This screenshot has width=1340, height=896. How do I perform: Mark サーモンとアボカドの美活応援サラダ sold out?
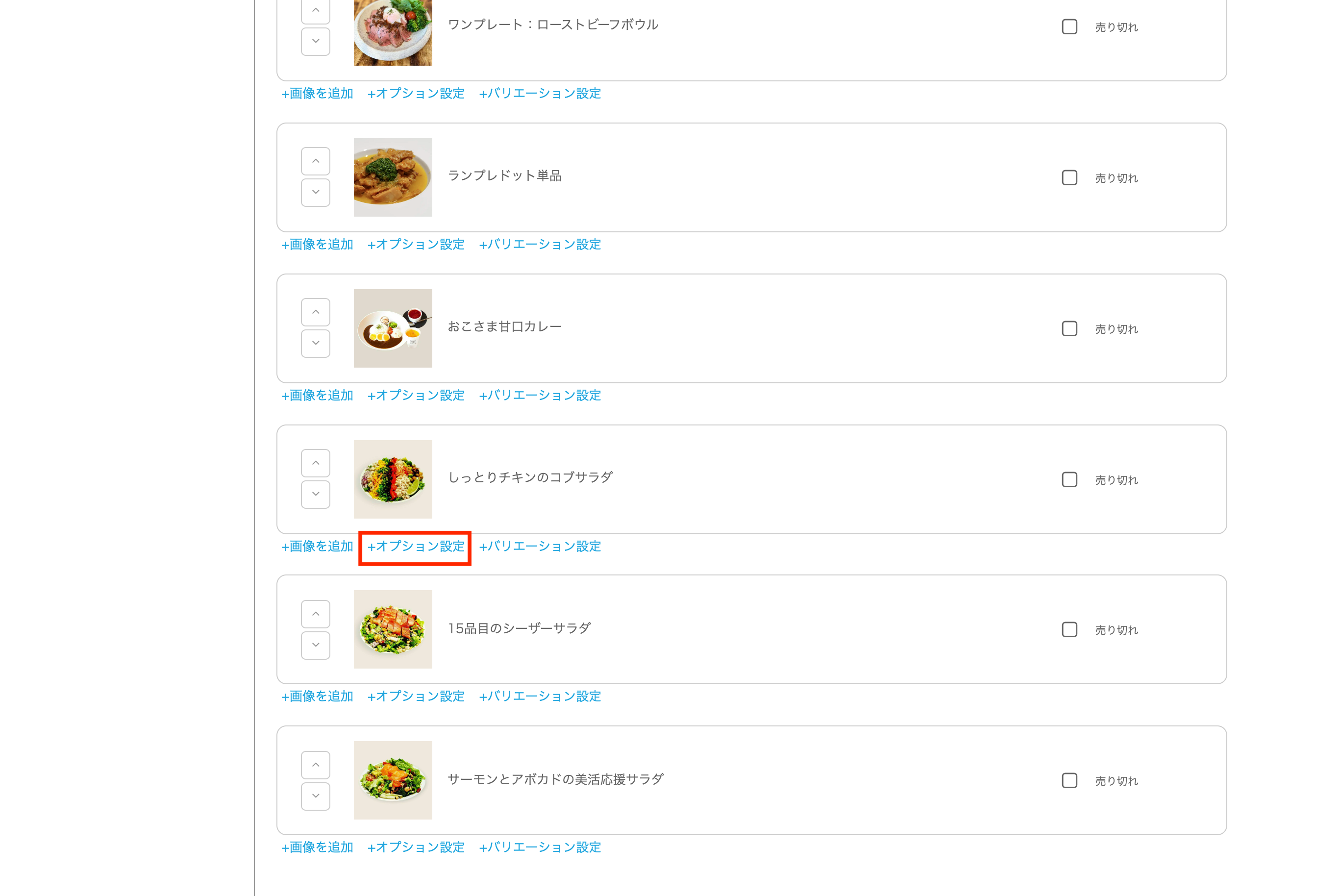coord(1069,781)
